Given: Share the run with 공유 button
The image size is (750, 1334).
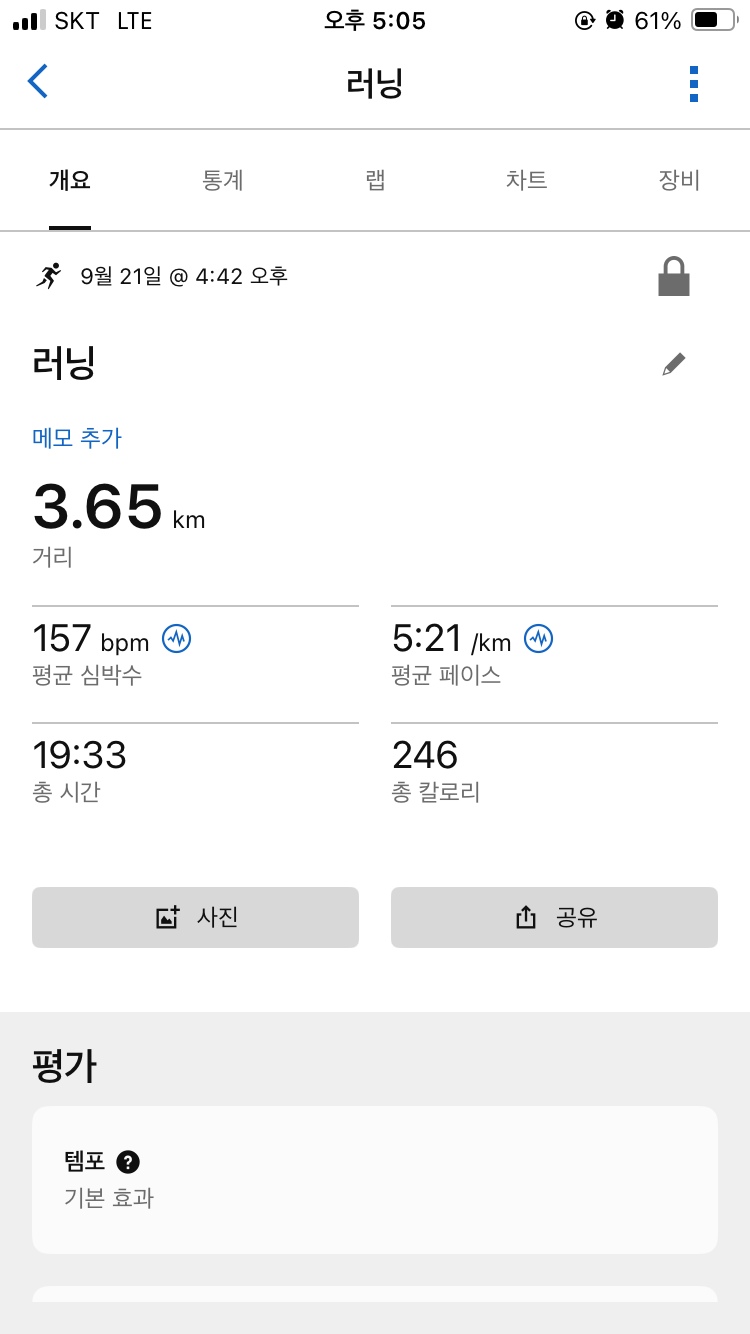Looking at the screenshot, I should [x=554, y=917].
